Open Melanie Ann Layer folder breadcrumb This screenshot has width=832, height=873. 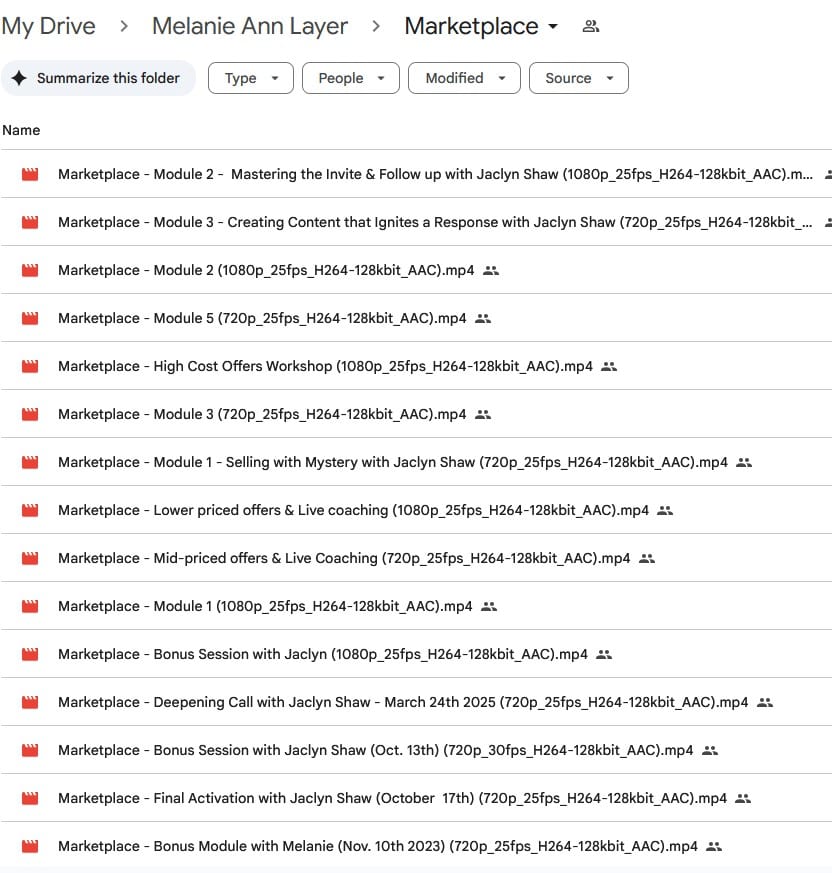coord(249,26)
